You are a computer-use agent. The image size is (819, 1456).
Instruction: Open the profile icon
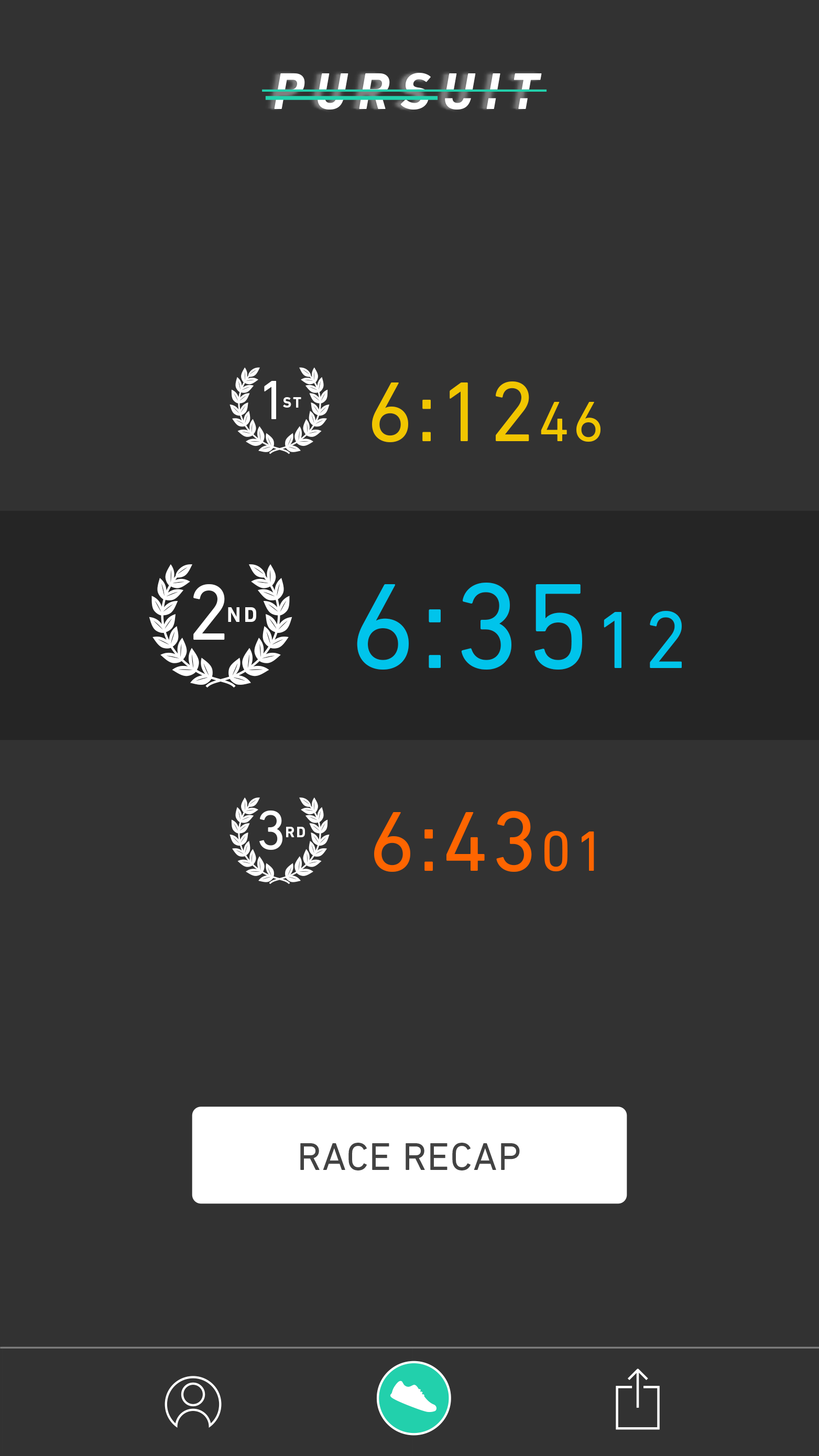[x=193, y=1403]
